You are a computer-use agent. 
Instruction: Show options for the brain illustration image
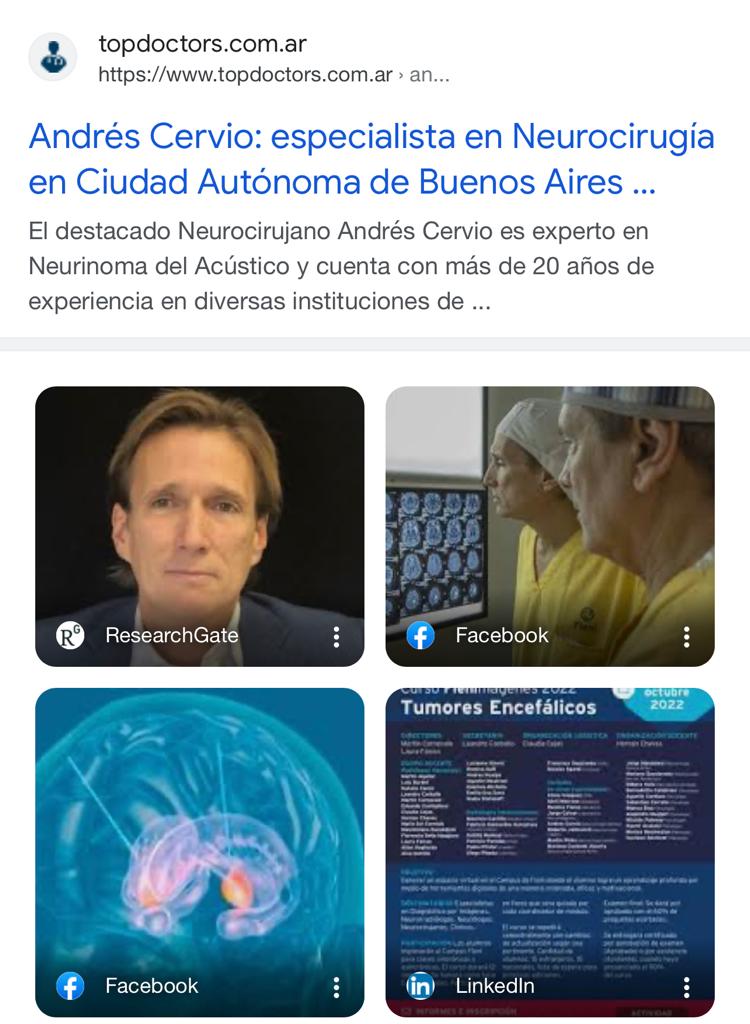[x=336, y=987]
